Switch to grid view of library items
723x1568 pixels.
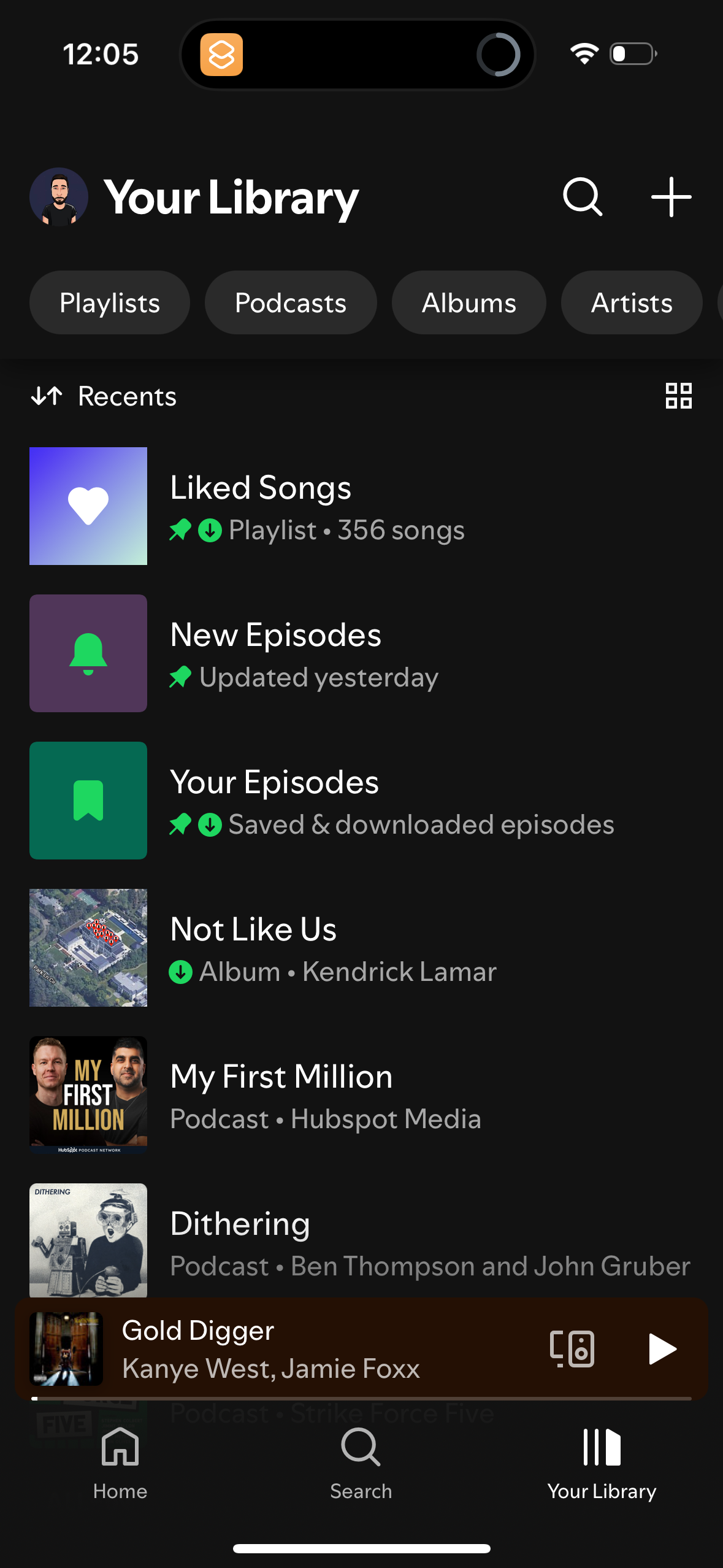[x=679, y=396]
